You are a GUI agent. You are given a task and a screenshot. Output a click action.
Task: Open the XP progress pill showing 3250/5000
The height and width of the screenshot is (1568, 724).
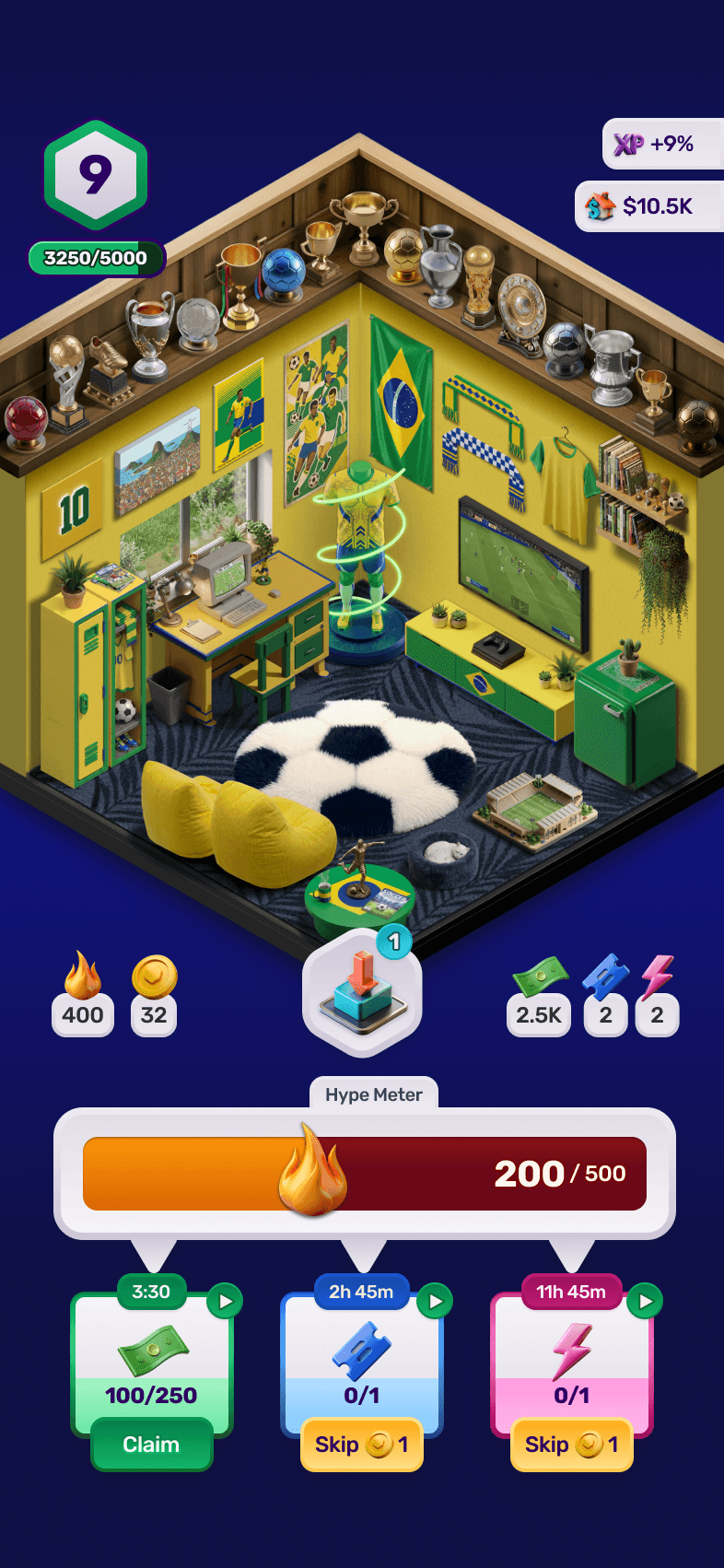point(96,258)
